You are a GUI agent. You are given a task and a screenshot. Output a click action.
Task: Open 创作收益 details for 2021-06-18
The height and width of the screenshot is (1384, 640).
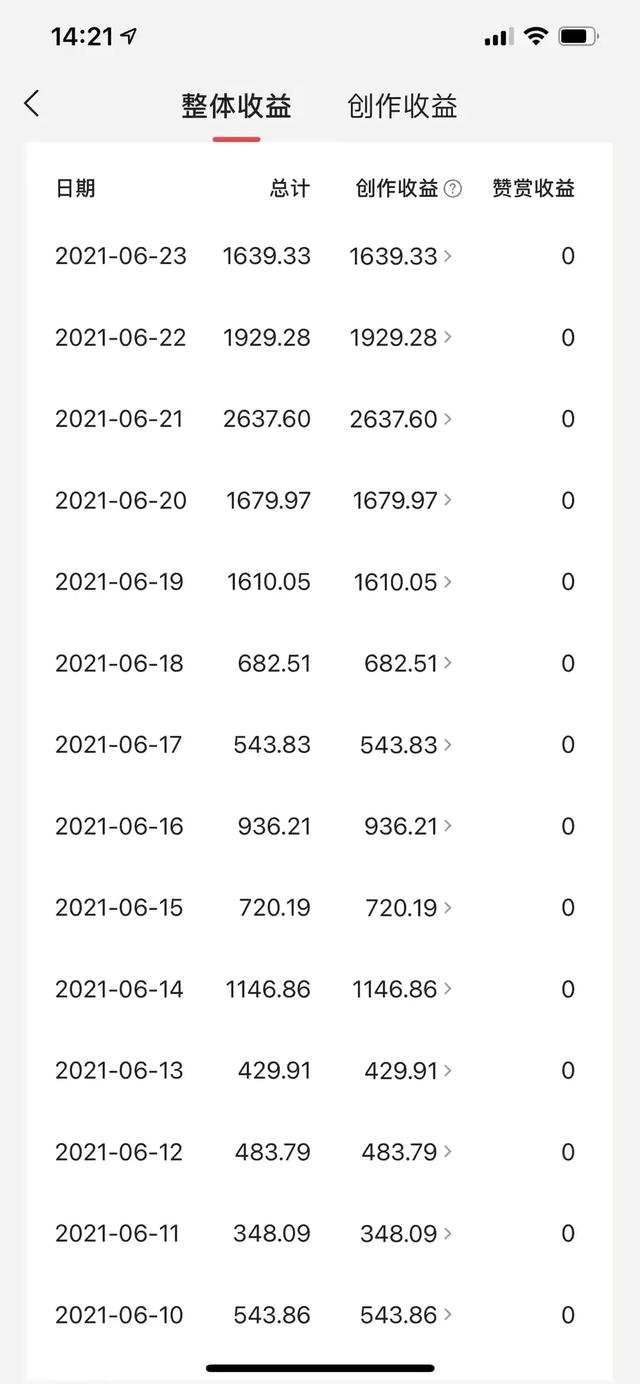(408, 663)
